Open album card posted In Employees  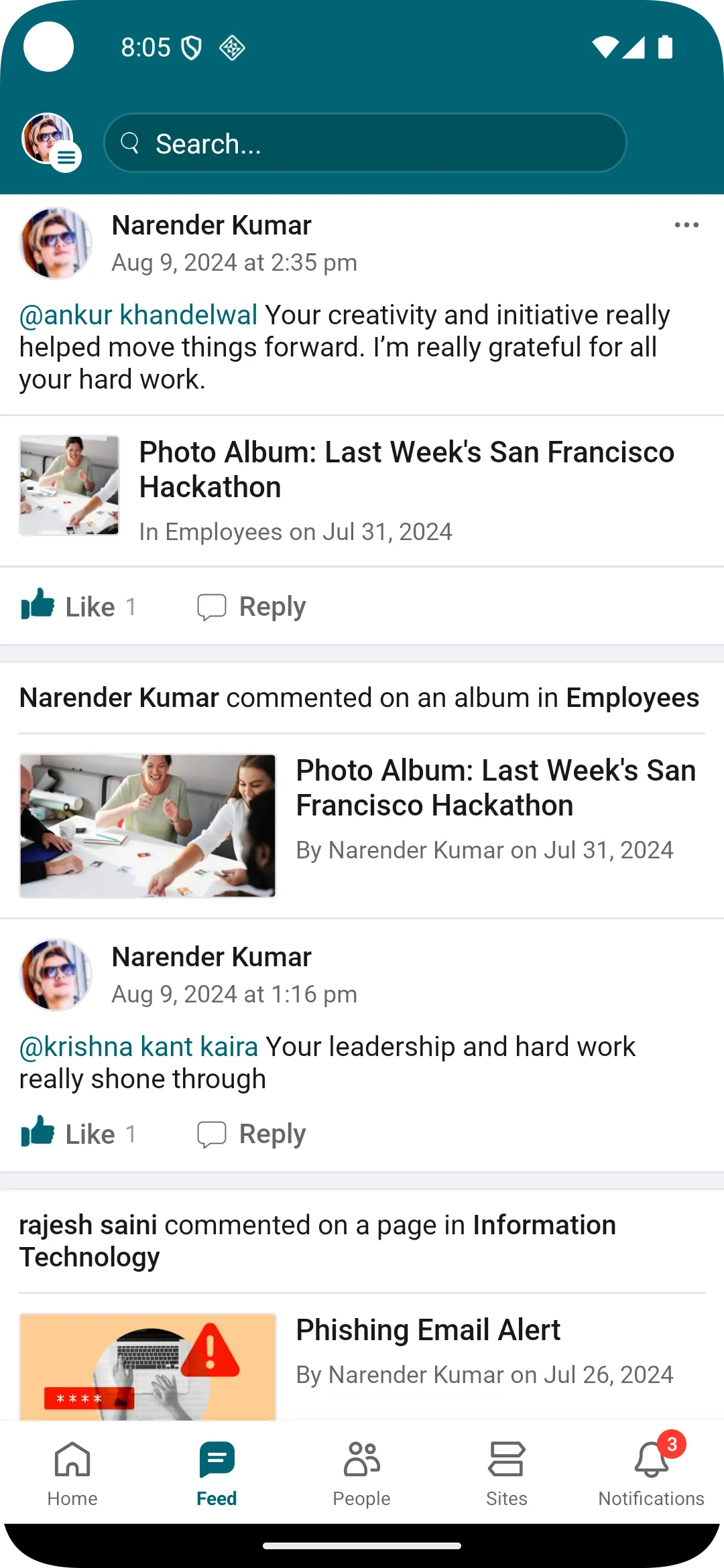pos(362,489)
